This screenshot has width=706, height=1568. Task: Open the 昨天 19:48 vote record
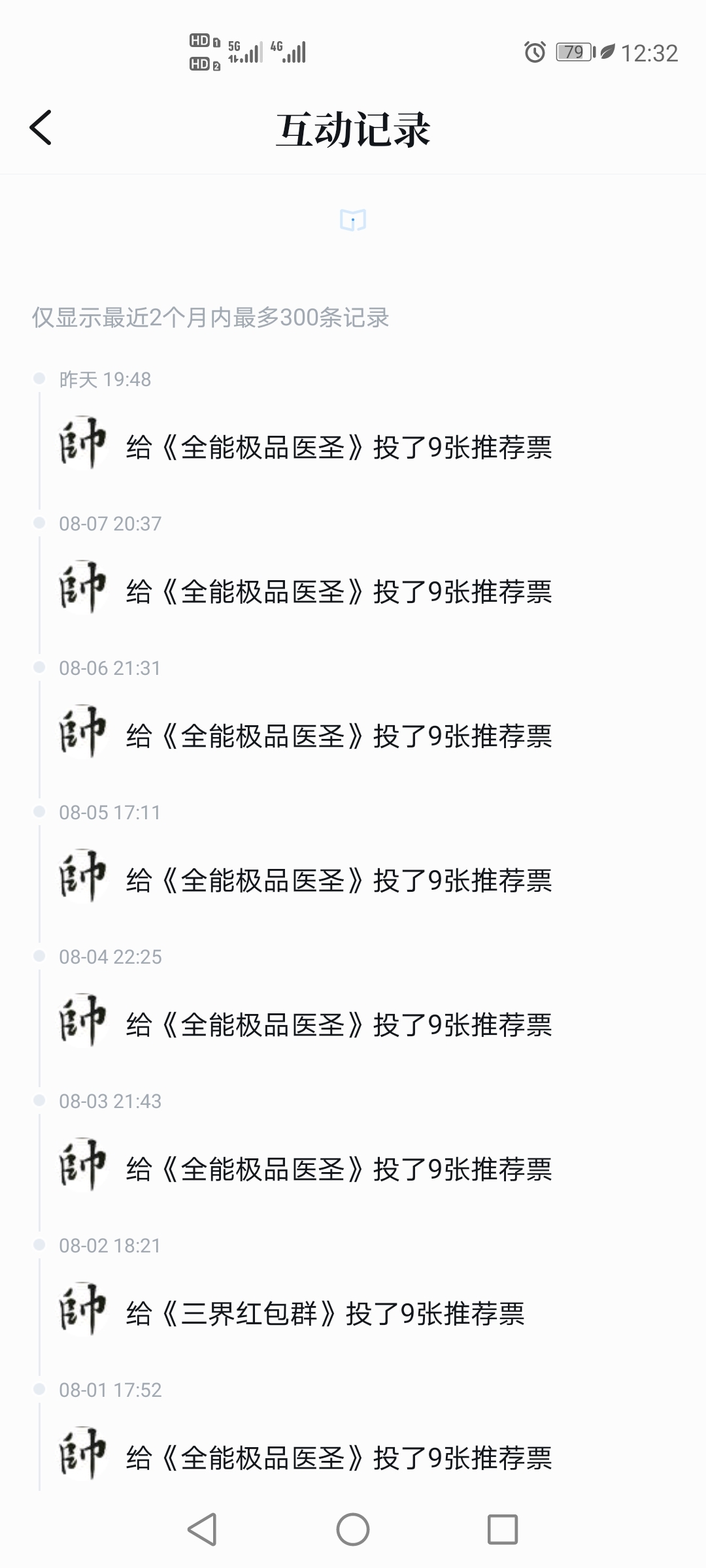coord(339,448)
